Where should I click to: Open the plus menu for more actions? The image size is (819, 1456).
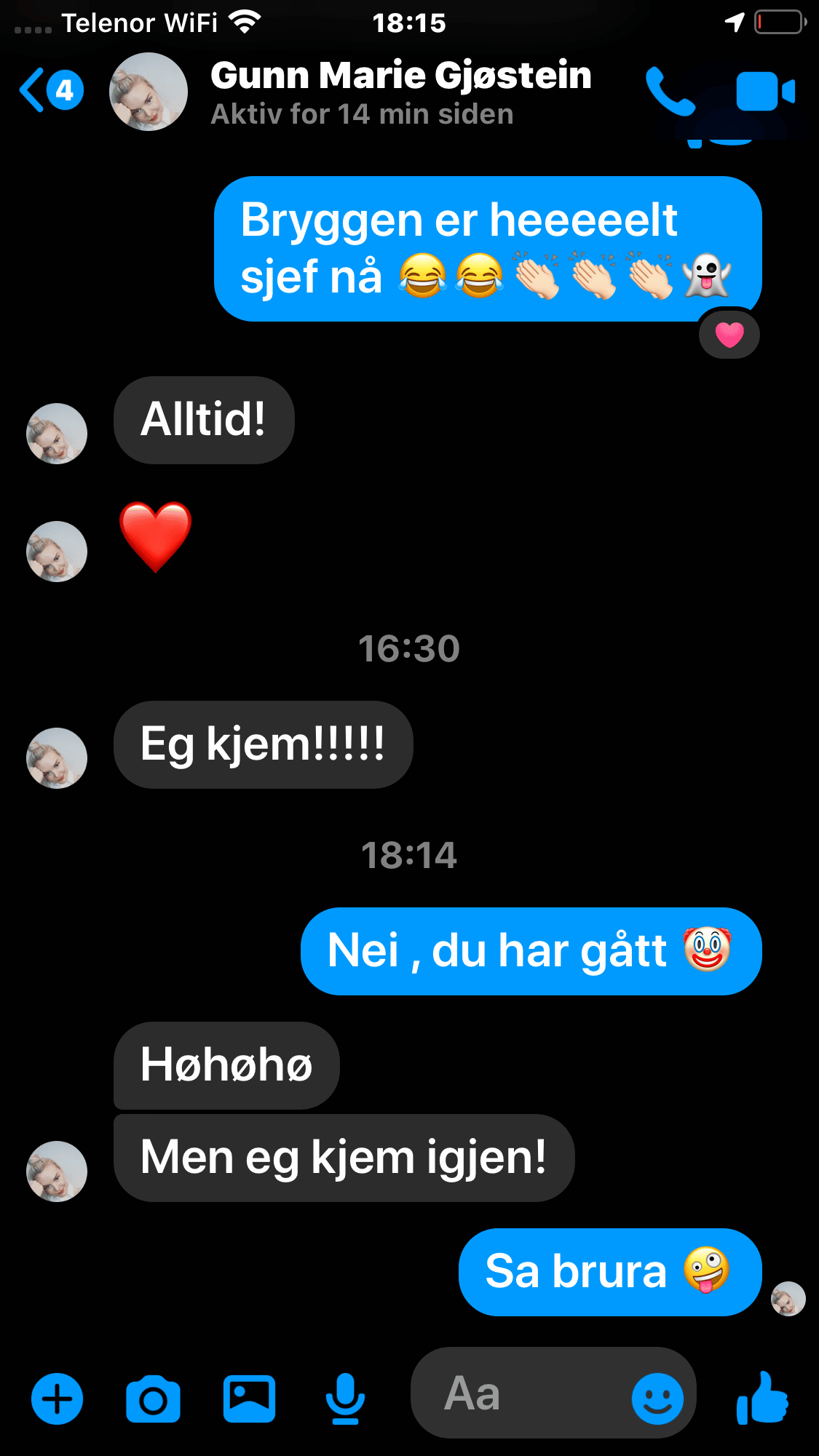[x=57, y=1398]
